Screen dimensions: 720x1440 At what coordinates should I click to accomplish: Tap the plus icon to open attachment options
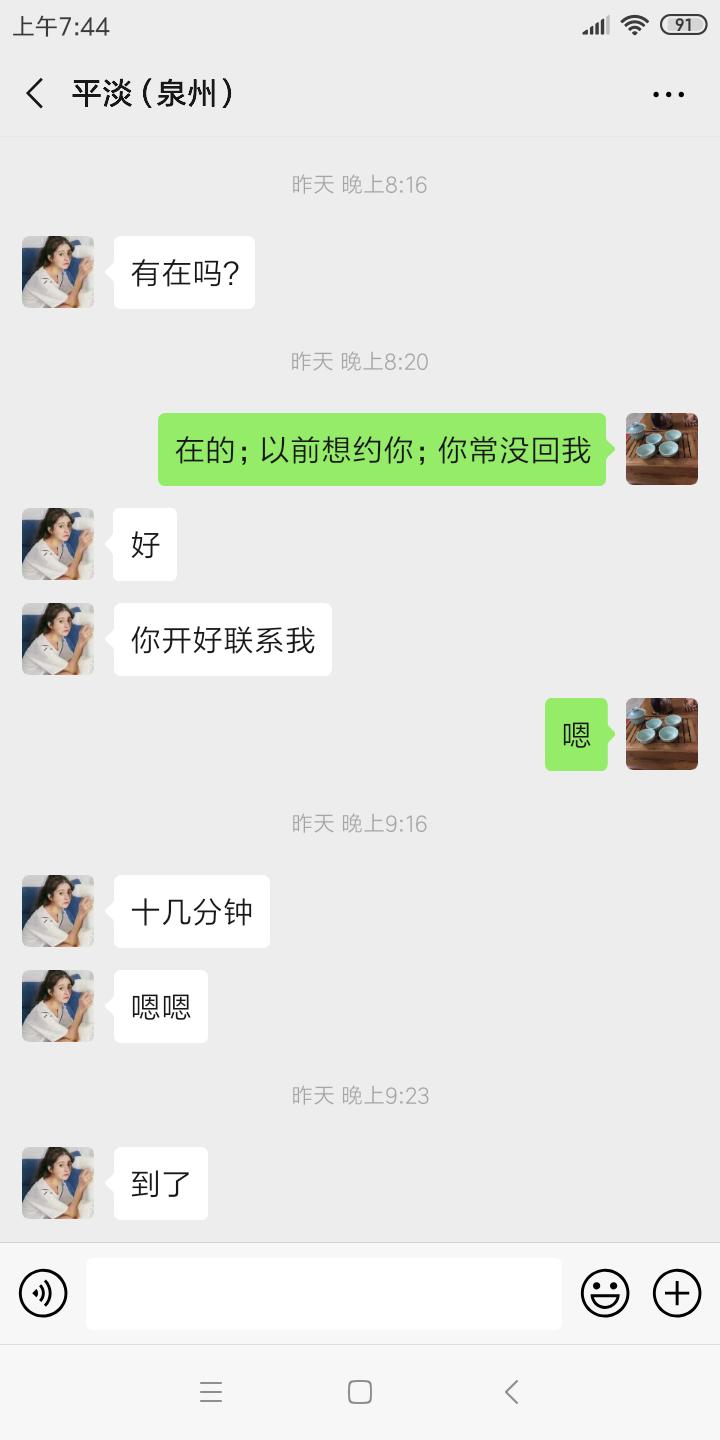[676, 1292]
